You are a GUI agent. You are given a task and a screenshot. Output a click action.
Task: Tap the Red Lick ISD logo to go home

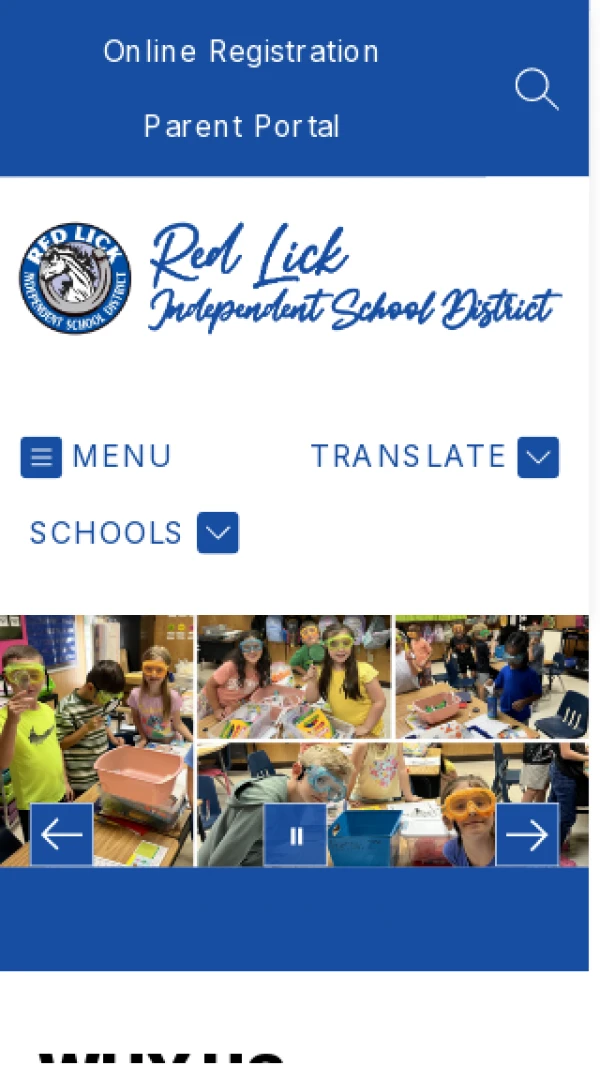290,279
